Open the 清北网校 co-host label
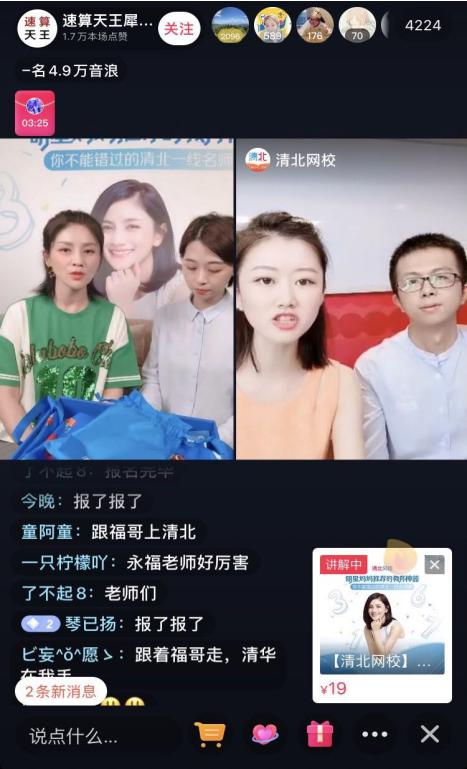This screenshot has height=769, width=467. pyautogui.click(x=290, y=160)
